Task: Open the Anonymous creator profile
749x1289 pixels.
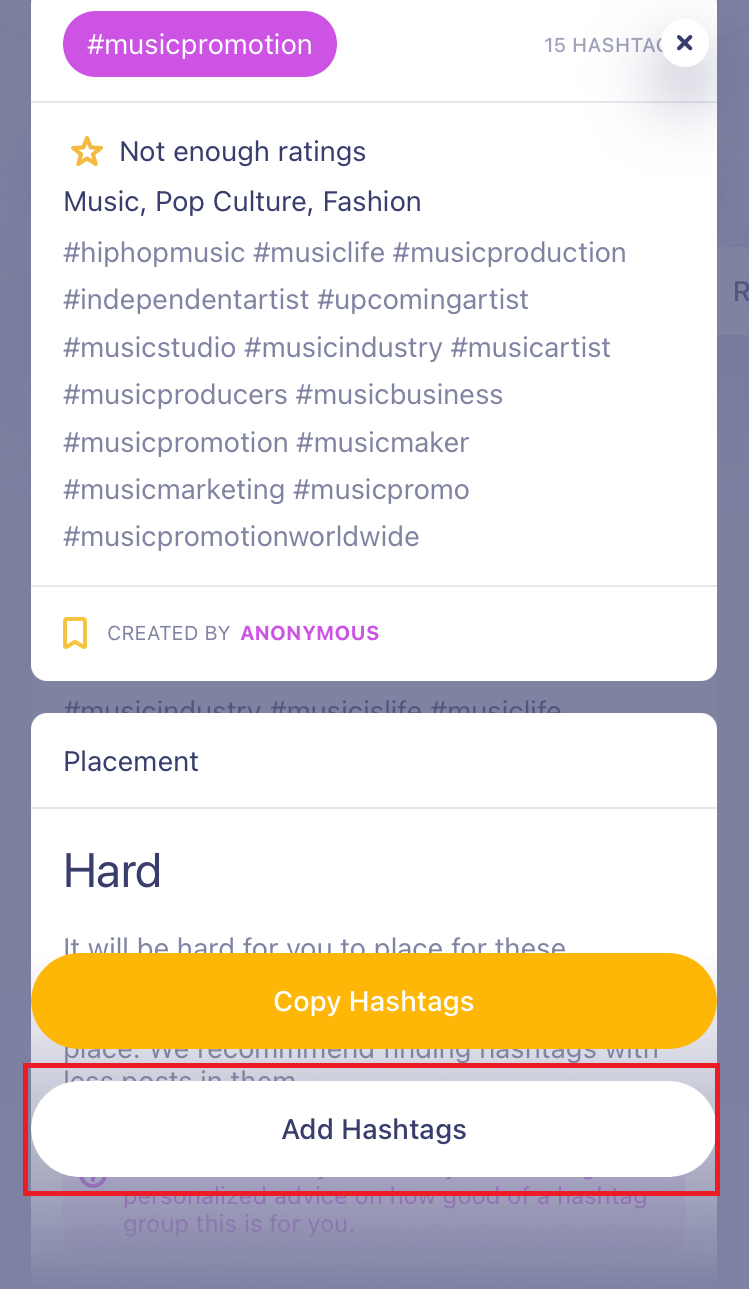Action: click(x=309, y=633)
